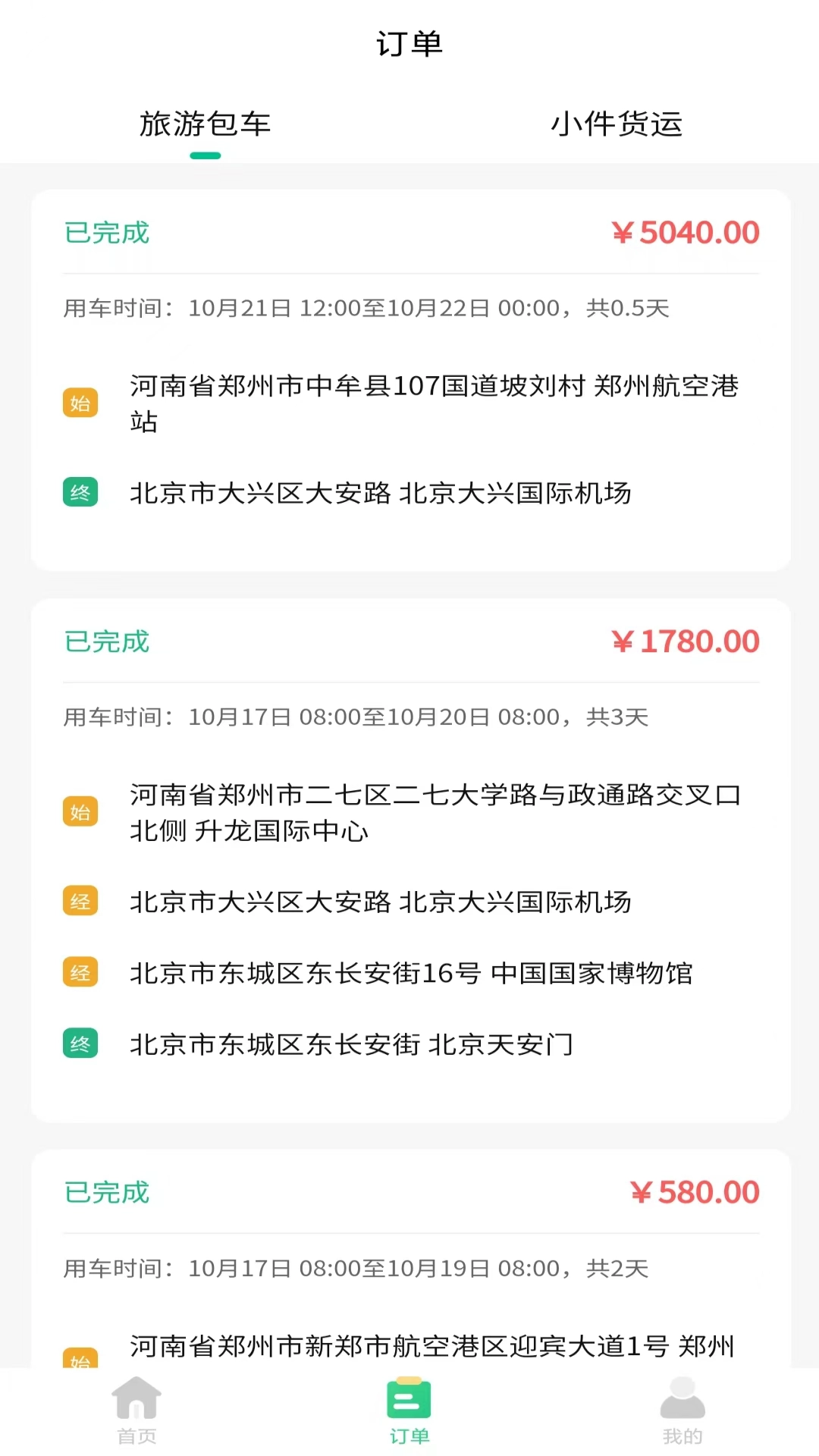Switch to the 小件货运 tab
This screenshot has height=1456, width=819.
click(x=616, y=126)
